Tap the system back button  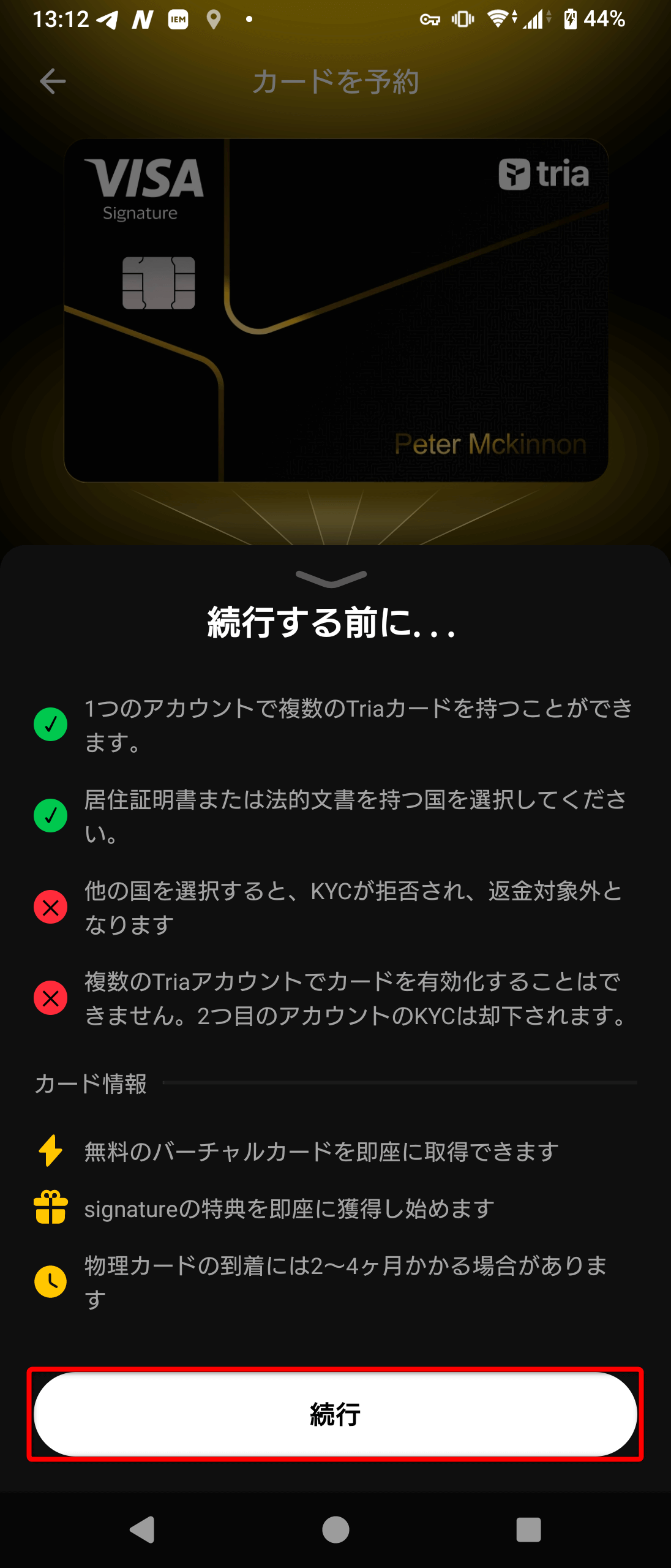tap(143, 1529)
